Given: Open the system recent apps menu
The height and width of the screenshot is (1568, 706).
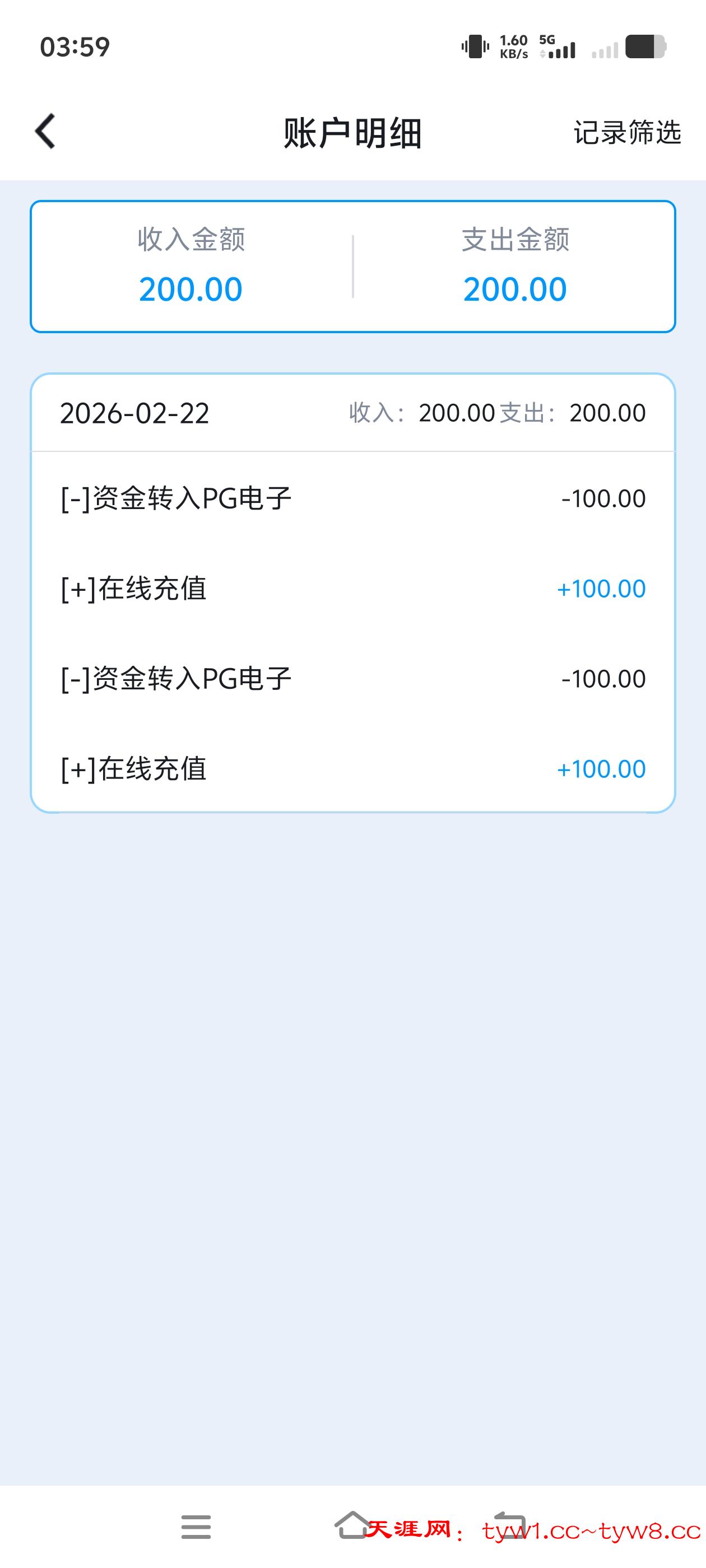Looking at the screenshot, I should point(196,1527).
